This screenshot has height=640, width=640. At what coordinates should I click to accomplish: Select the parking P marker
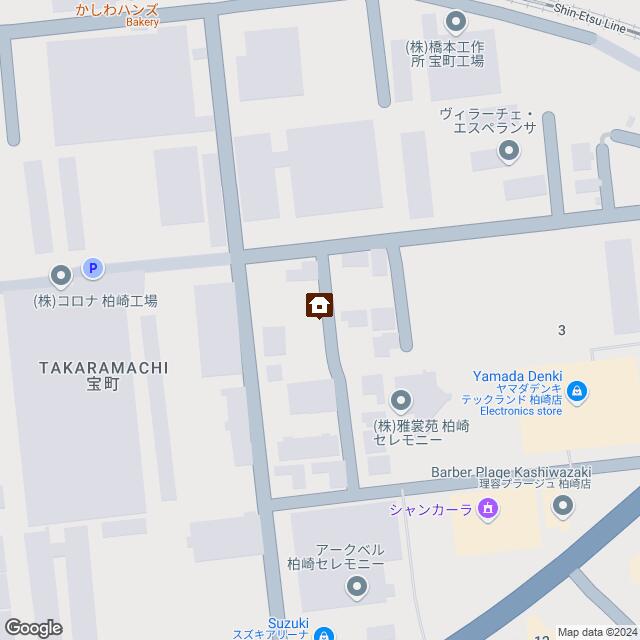pos(92,268)
